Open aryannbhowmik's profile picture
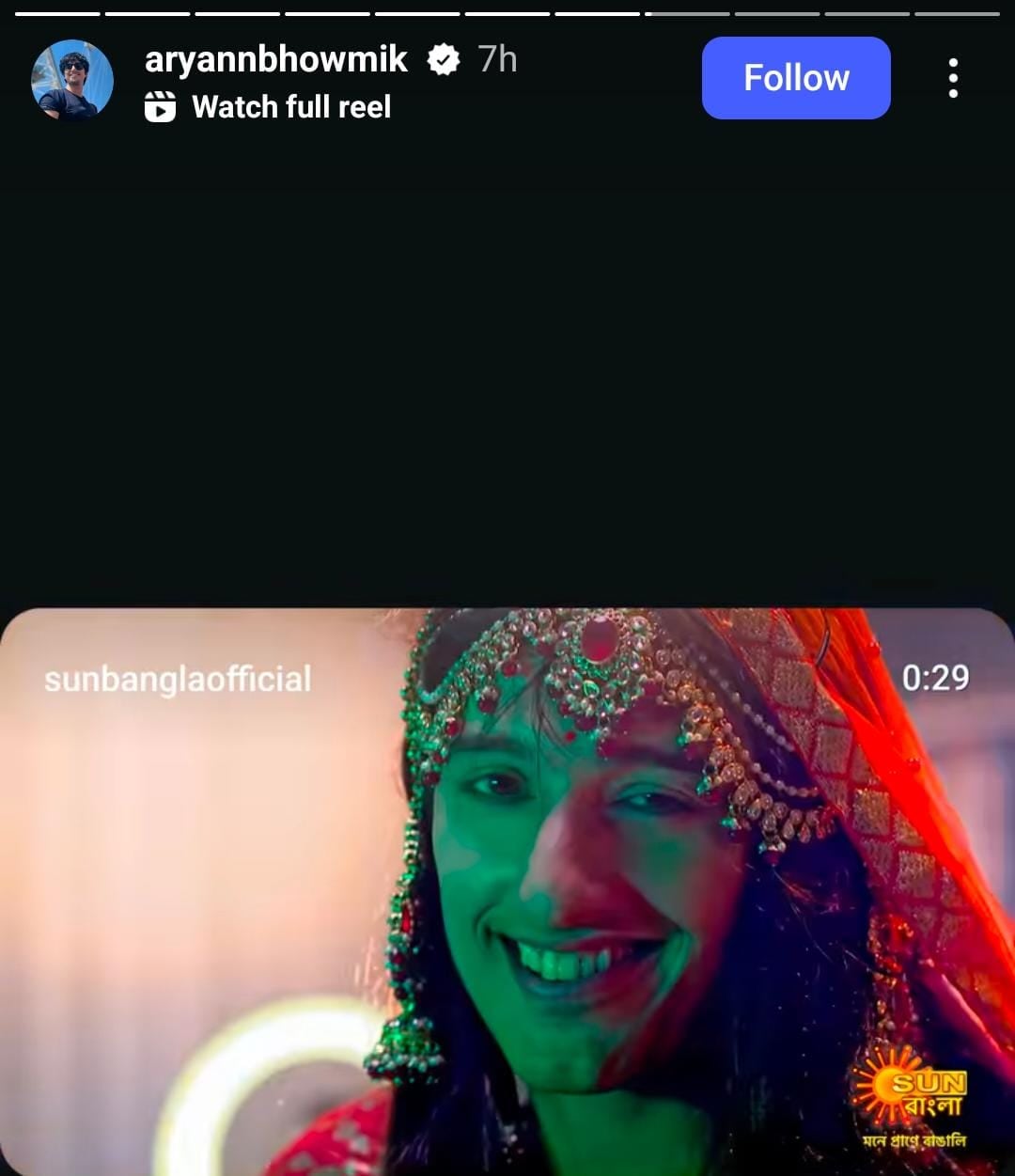This screenshot has width=1015, height=1176. coord(72,80)
